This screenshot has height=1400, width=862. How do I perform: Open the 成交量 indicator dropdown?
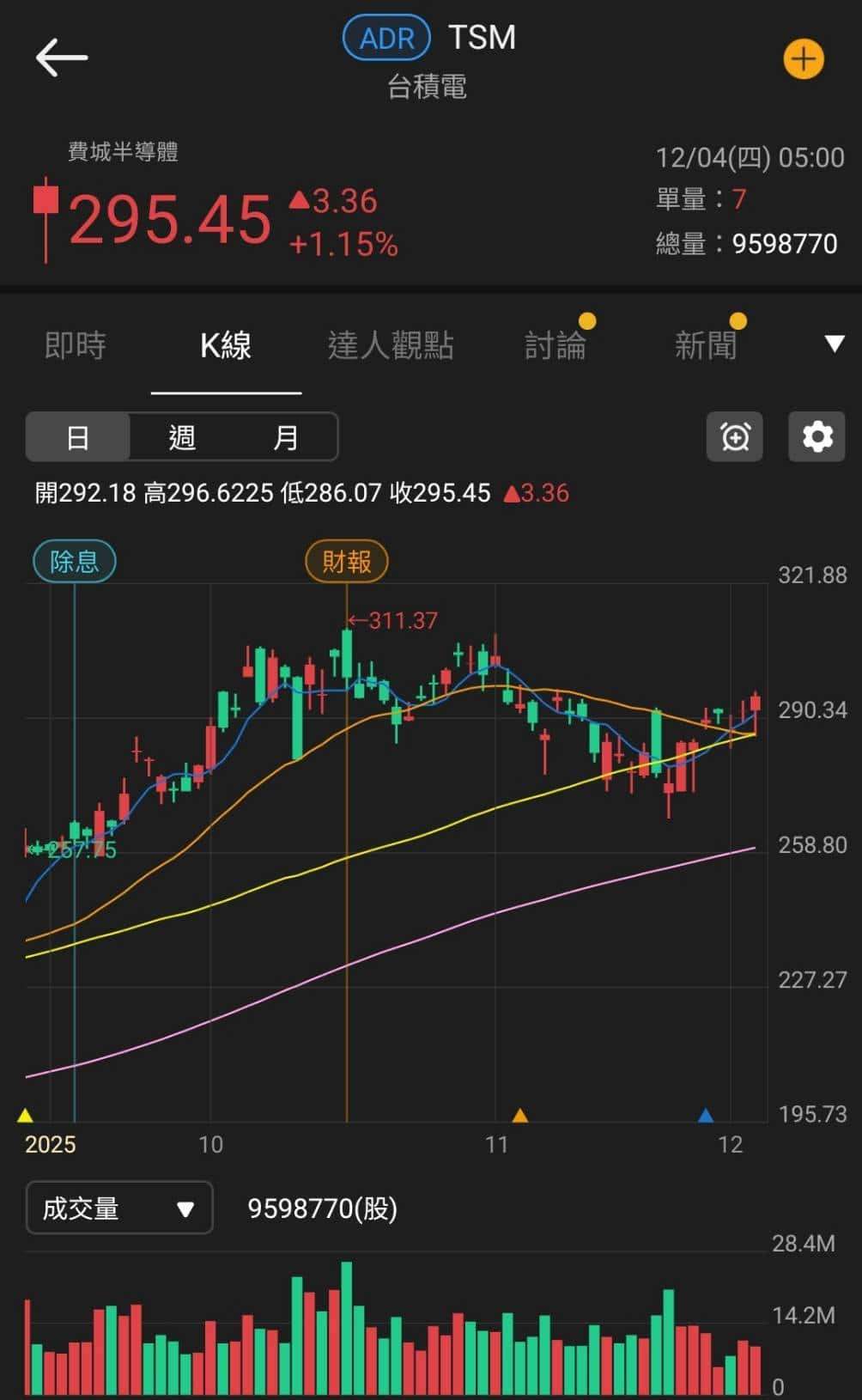point(118,1208)
